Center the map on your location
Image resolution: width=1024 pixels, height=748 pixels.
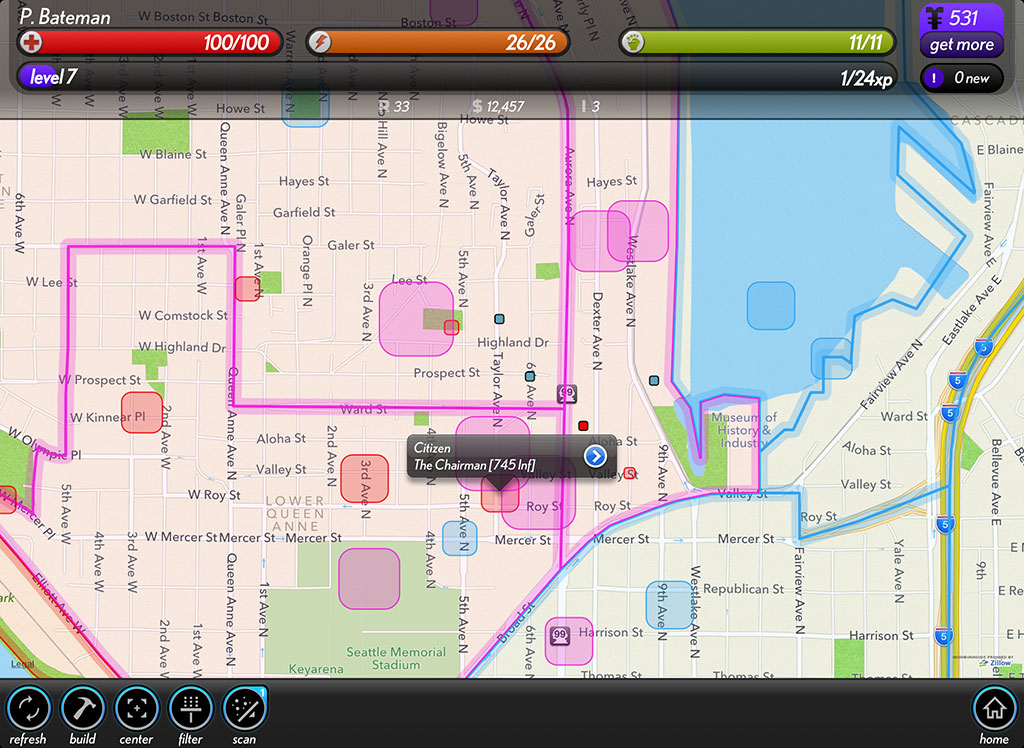coord(137,711)
